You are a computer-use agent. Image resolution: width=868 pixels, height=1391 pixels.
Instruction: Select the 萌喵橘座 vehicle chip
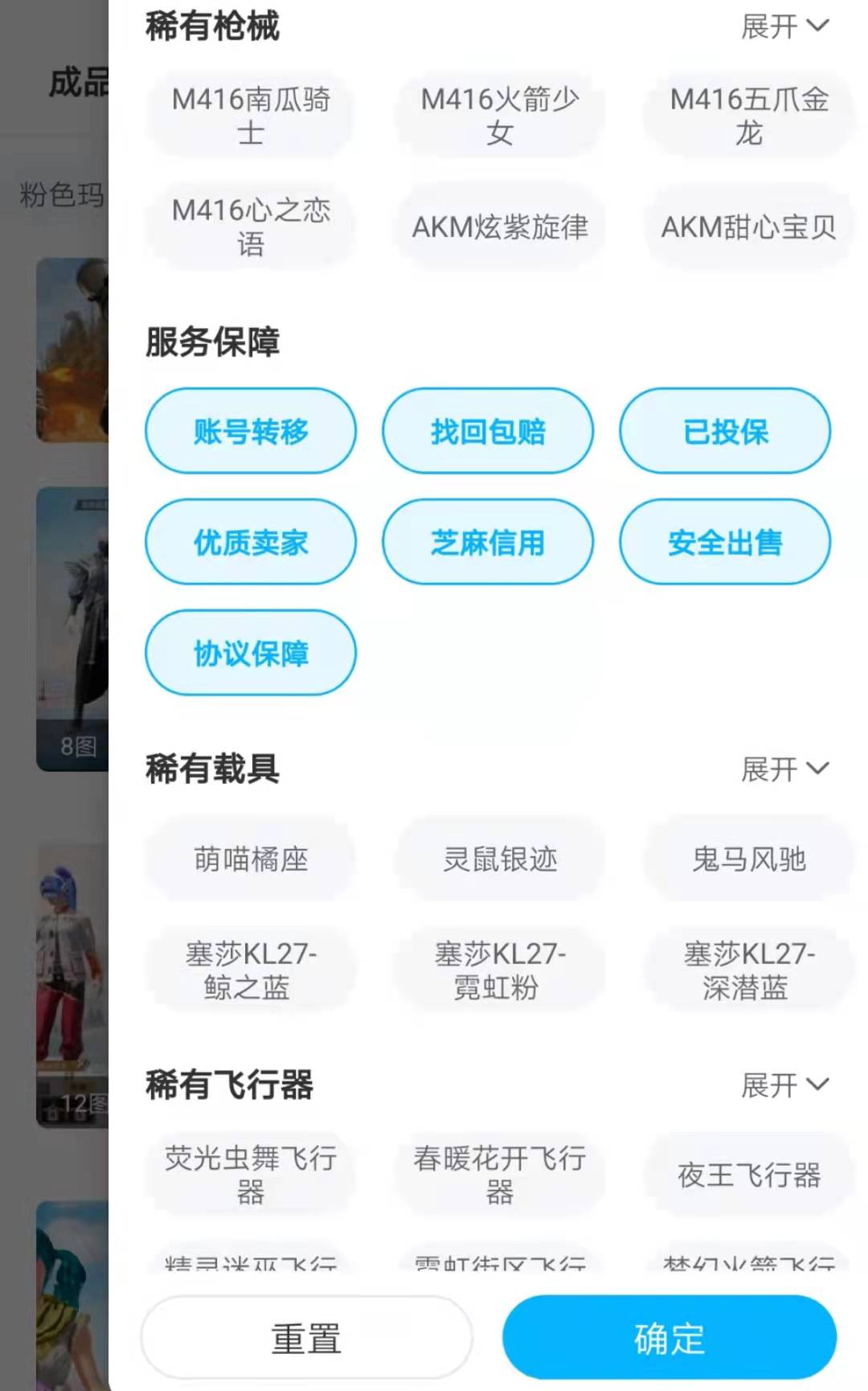pos(251,860)
